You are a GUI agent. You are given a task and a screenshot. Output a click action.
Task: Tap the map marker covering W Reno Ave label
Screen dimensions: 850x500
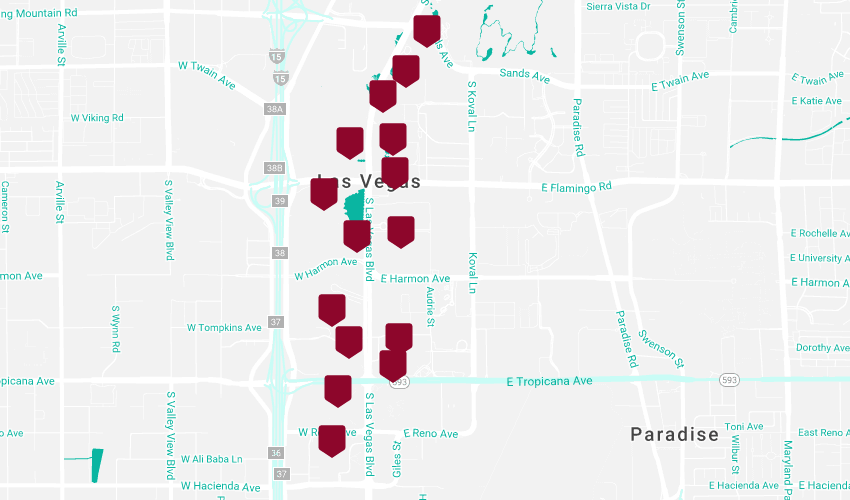(332, 439)
